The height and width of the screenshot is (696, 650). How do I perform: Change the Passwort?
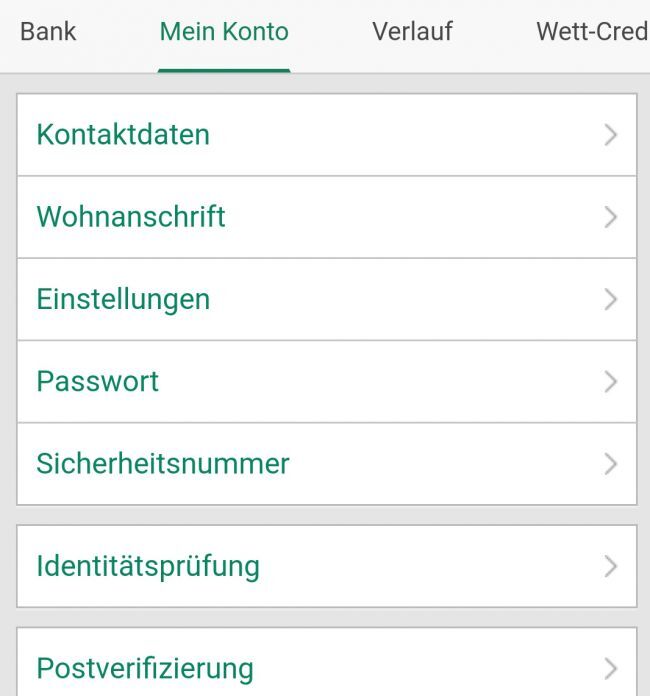(326, 381)
